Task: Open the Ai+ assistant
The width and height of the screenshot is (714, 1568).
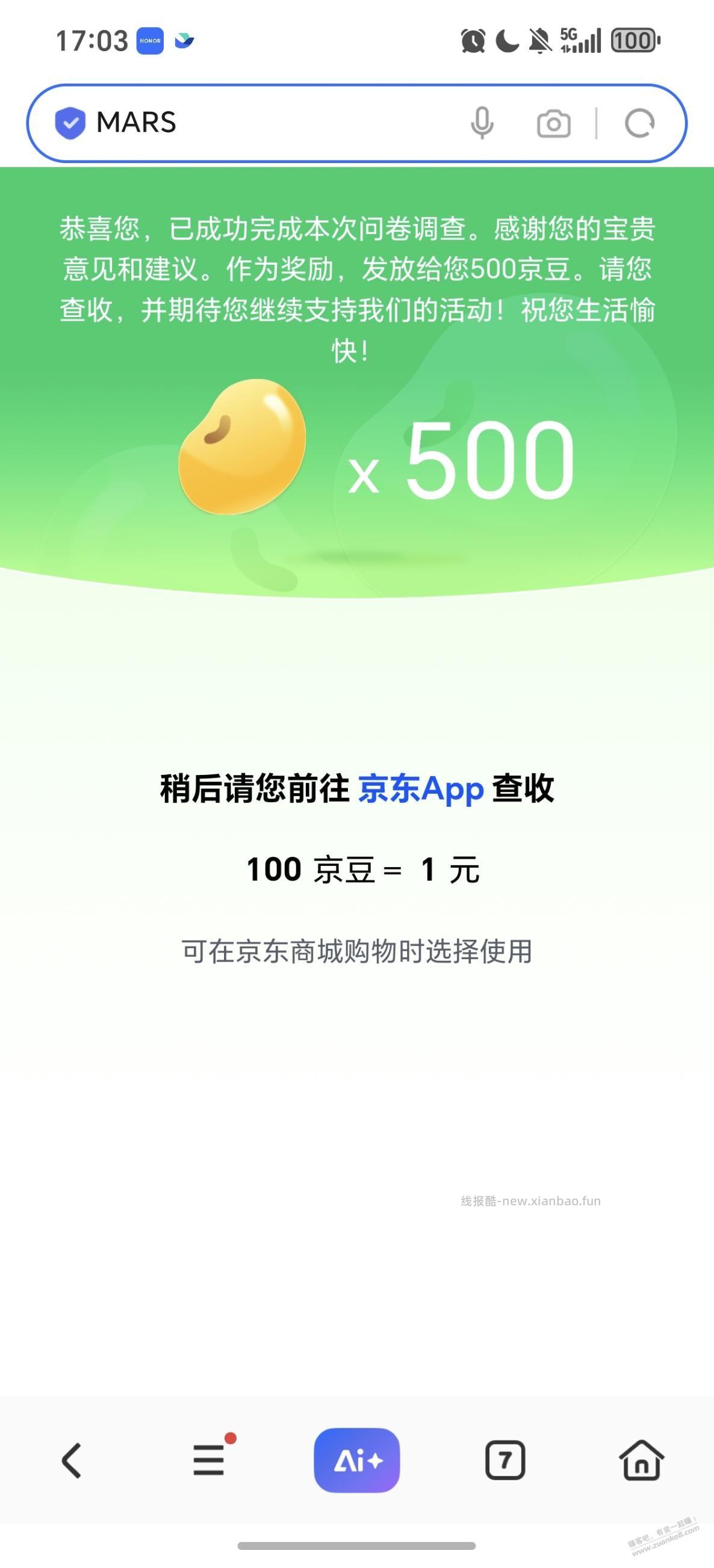Action: [x=357, y=1461]
